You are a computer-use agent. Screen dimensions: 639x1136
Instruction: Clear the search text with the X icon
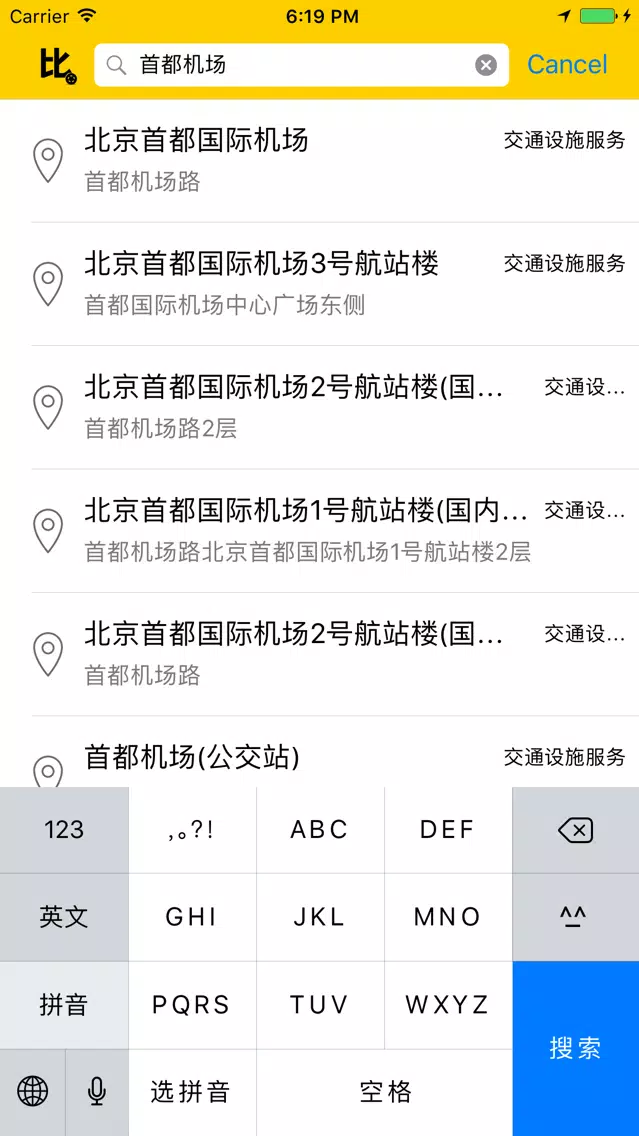pyautogui.click(x=485, y=65)
